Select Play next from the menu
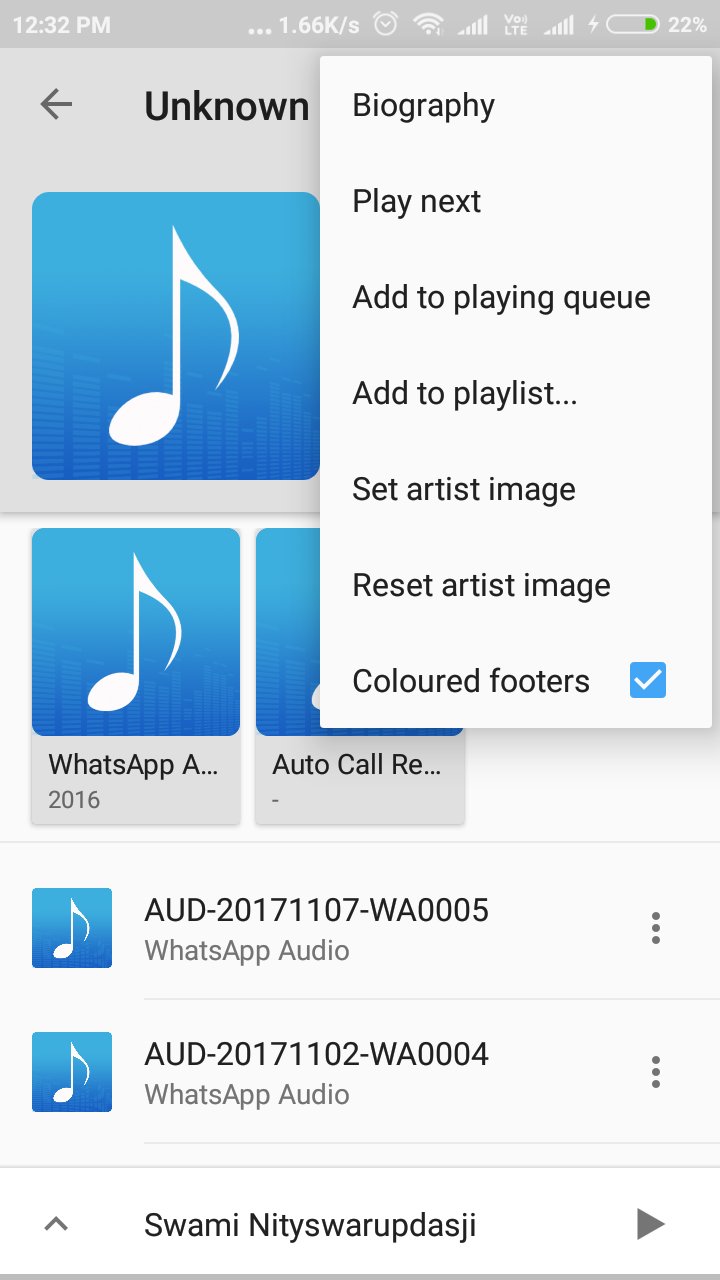This screenshot has width=720, height=1280. tap(417, 202)
